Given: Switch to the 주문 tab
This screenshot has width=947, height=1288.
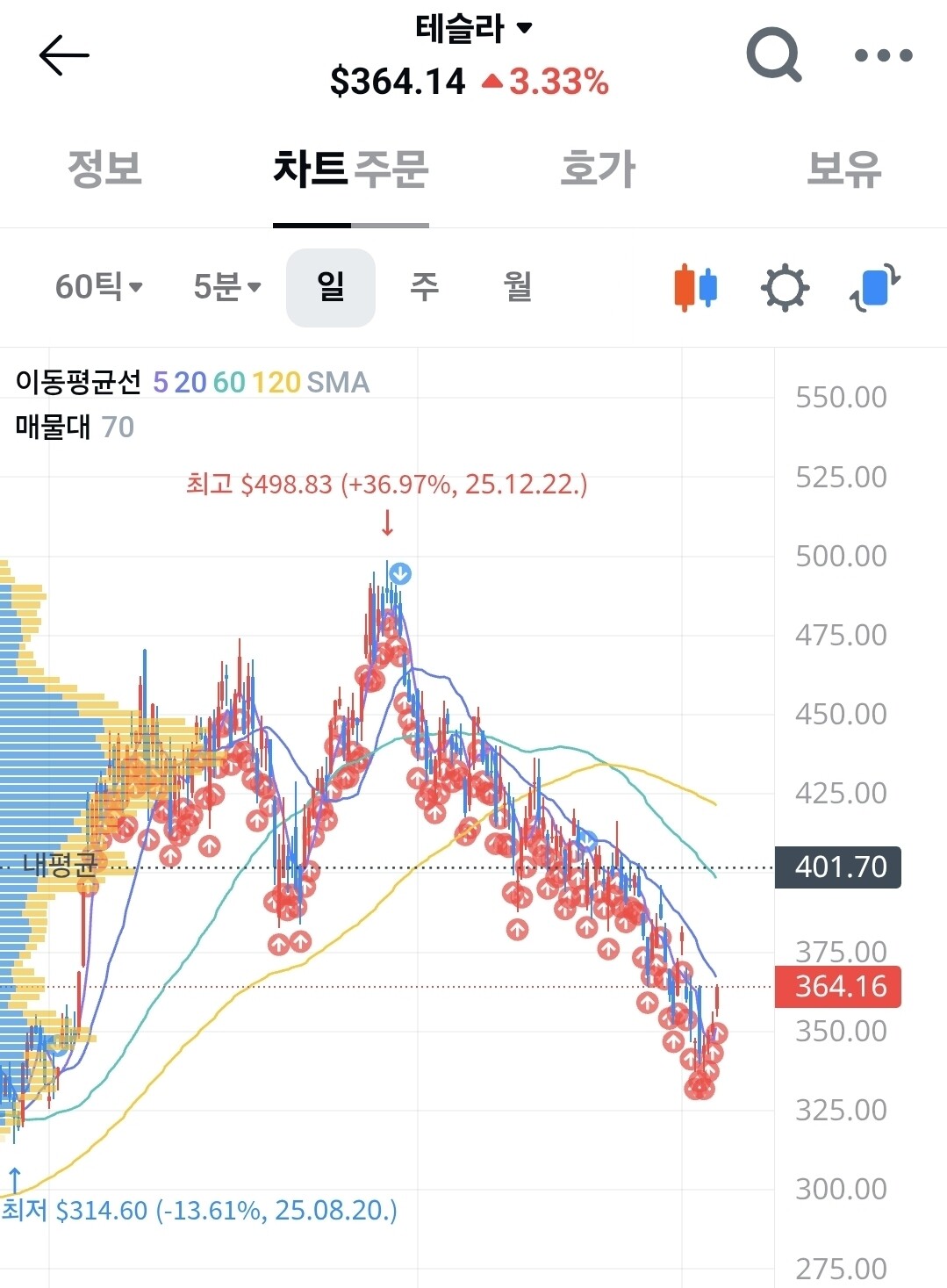Looking at the screenshot, I should point(391,169).
